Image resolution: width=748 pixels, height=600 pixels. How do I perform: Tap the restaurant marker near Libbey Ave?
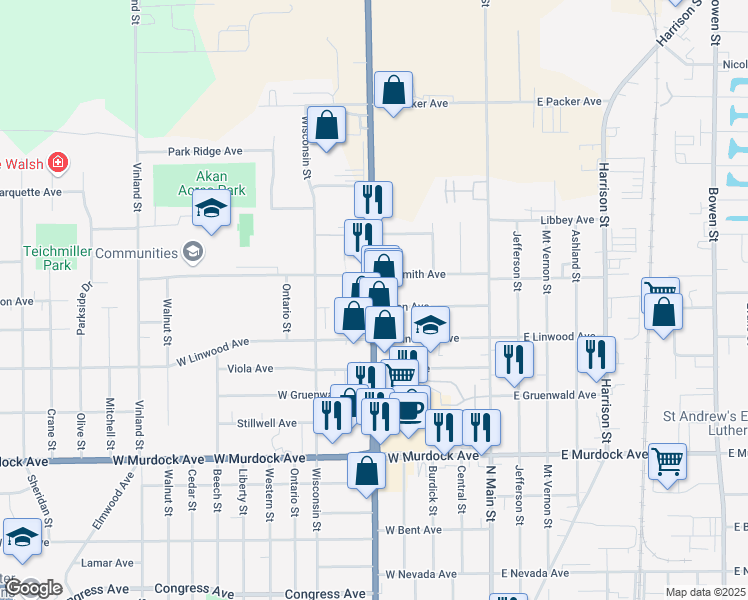(374, 199)
